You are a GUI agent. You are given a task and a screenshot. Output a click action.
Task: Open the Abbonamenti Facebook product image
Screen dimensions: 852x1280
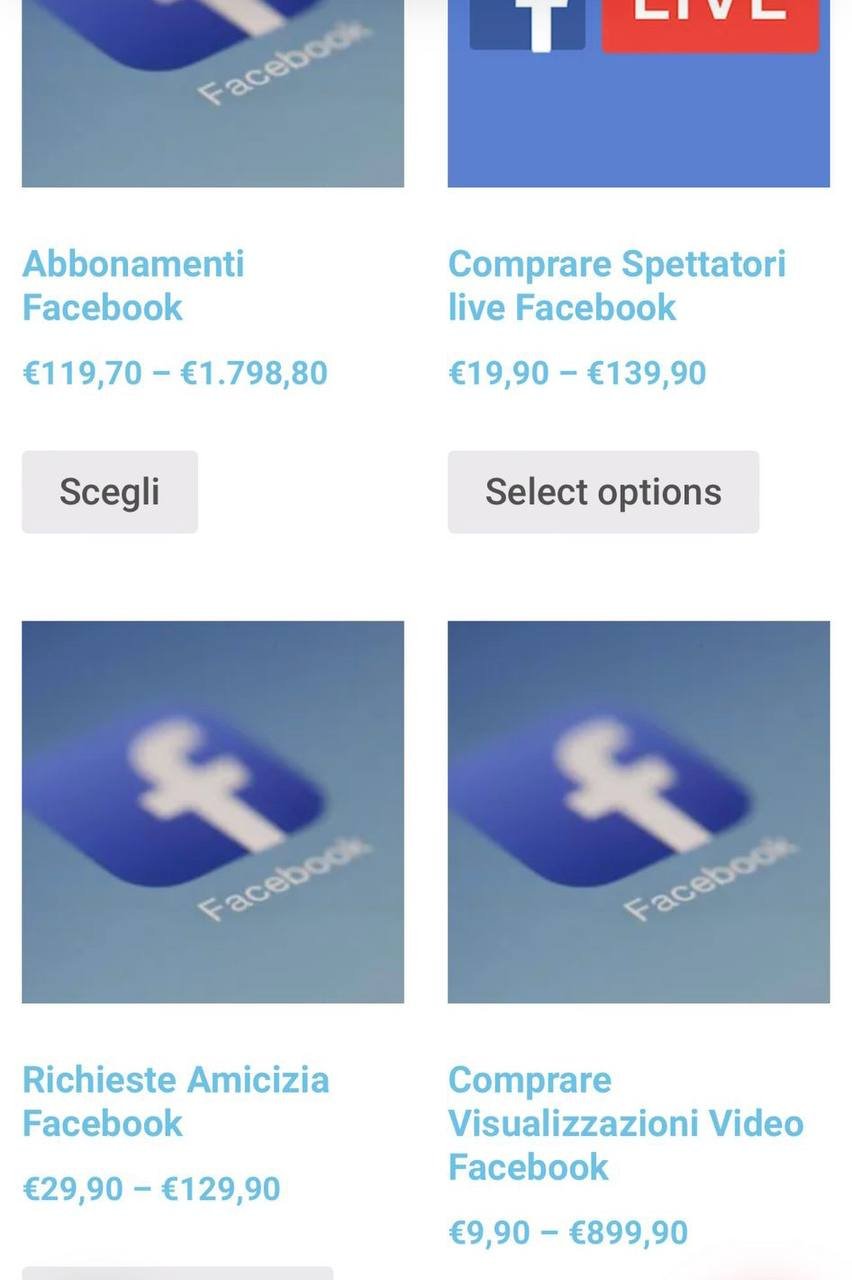213,95
